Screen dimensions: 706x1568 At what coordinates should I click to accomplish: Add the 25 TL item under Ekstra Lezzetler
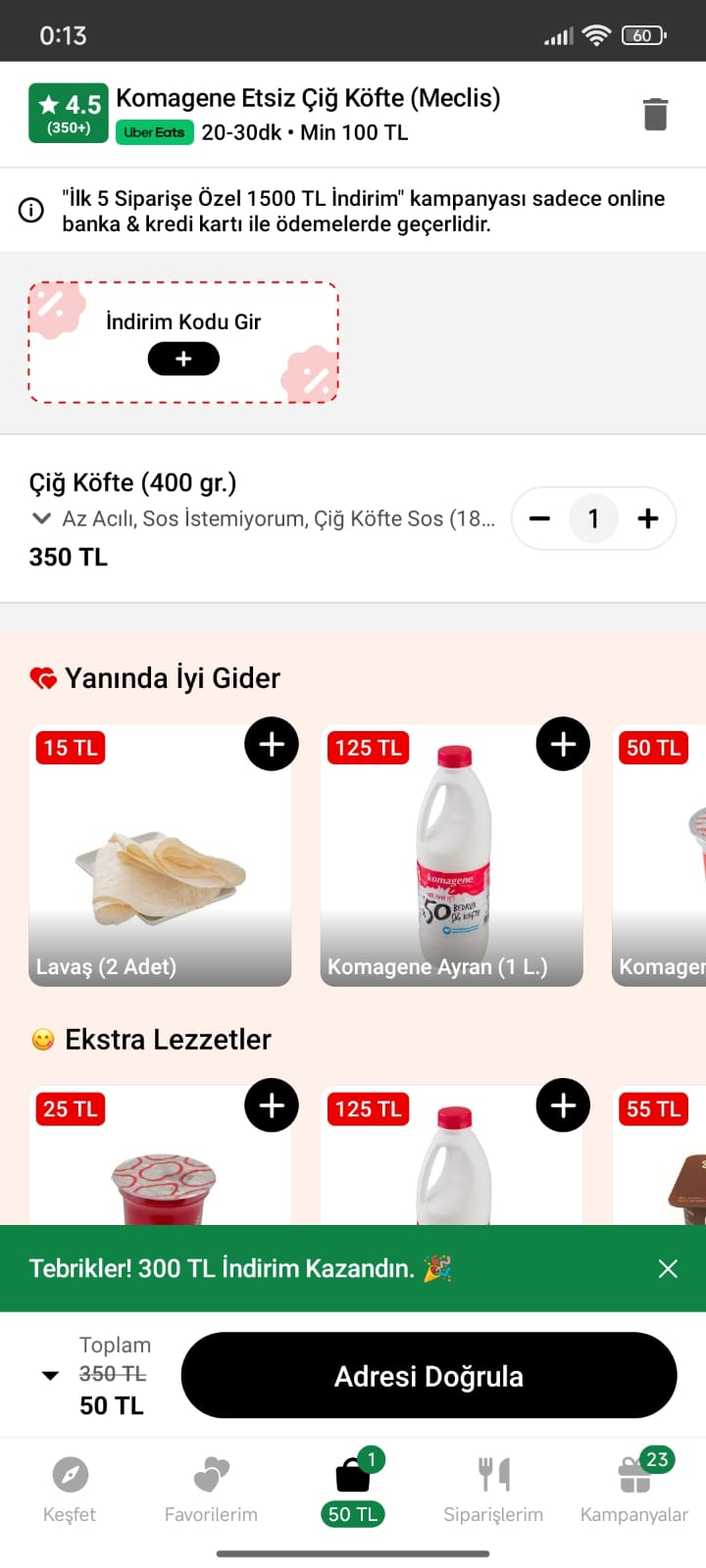(x=272, y=1105)
